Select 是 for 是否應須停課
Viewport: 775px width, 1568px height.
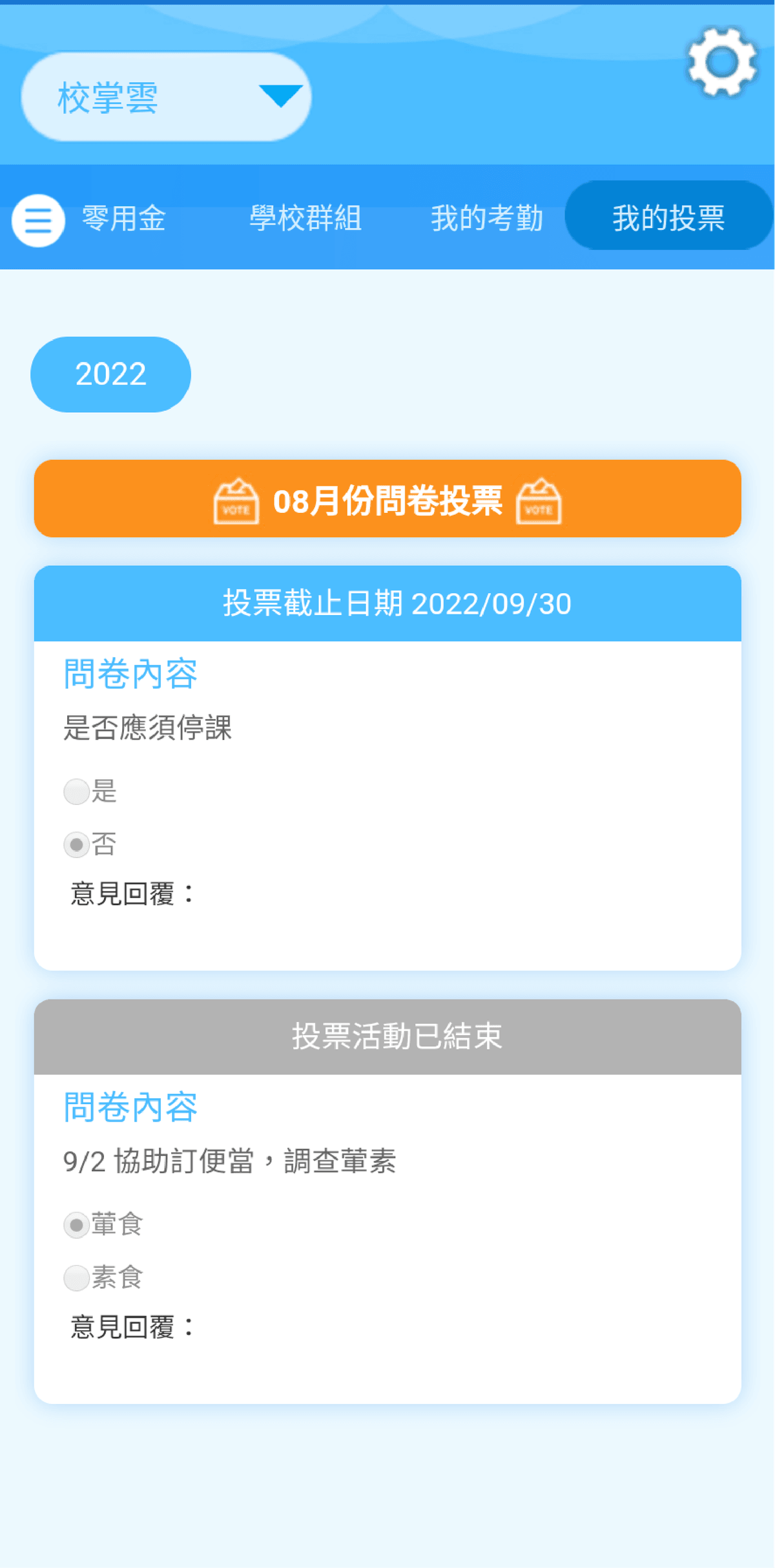(x=77, y=791)
